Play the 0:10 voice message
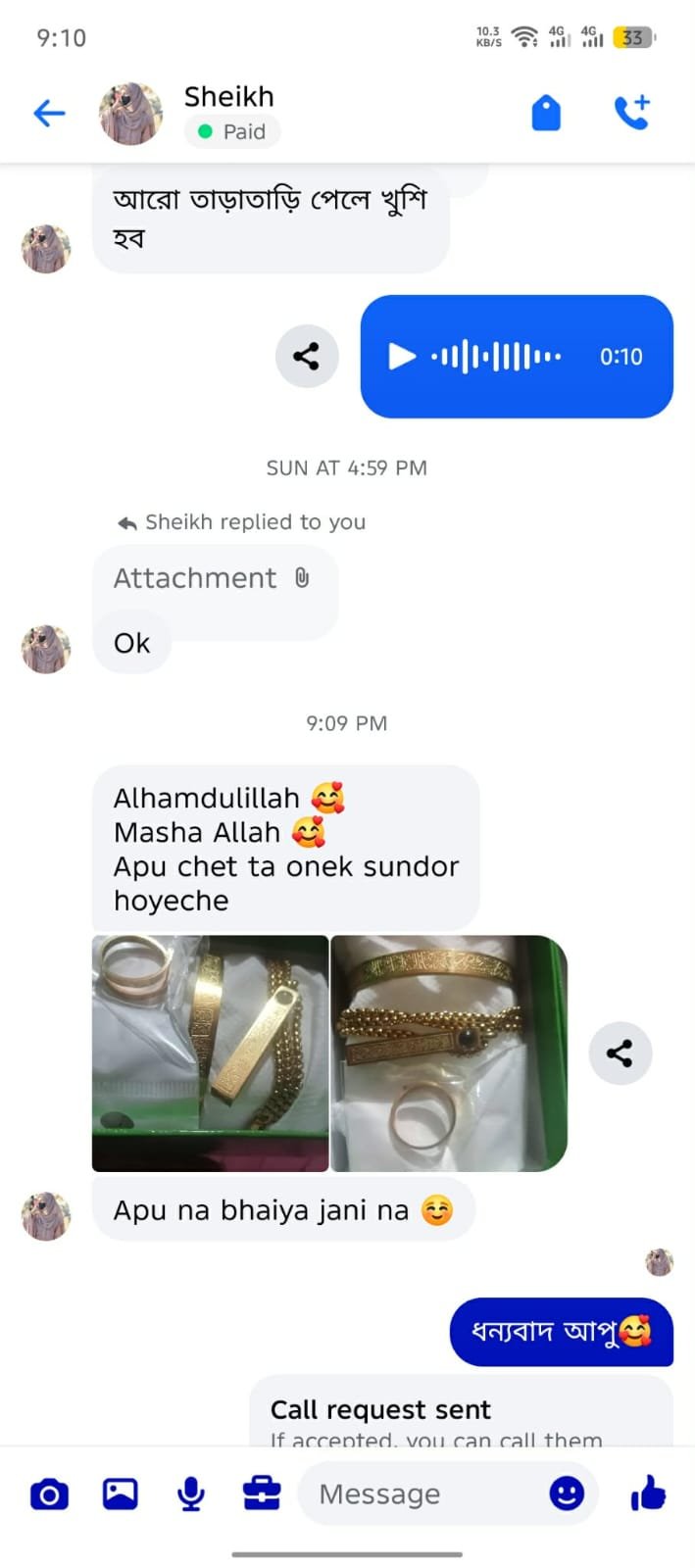 (402, 356)
